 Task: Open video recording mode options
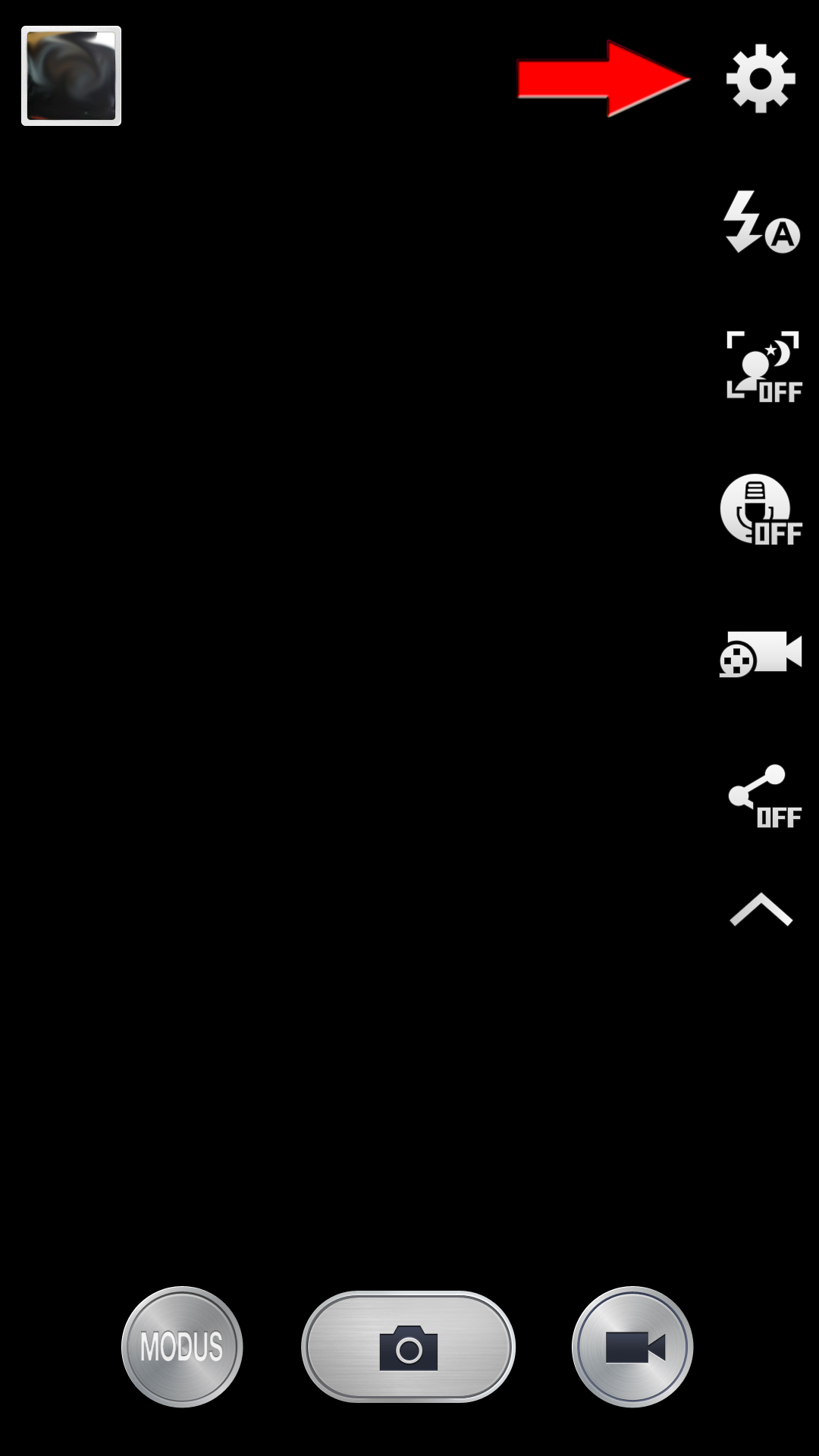point(761,653)
